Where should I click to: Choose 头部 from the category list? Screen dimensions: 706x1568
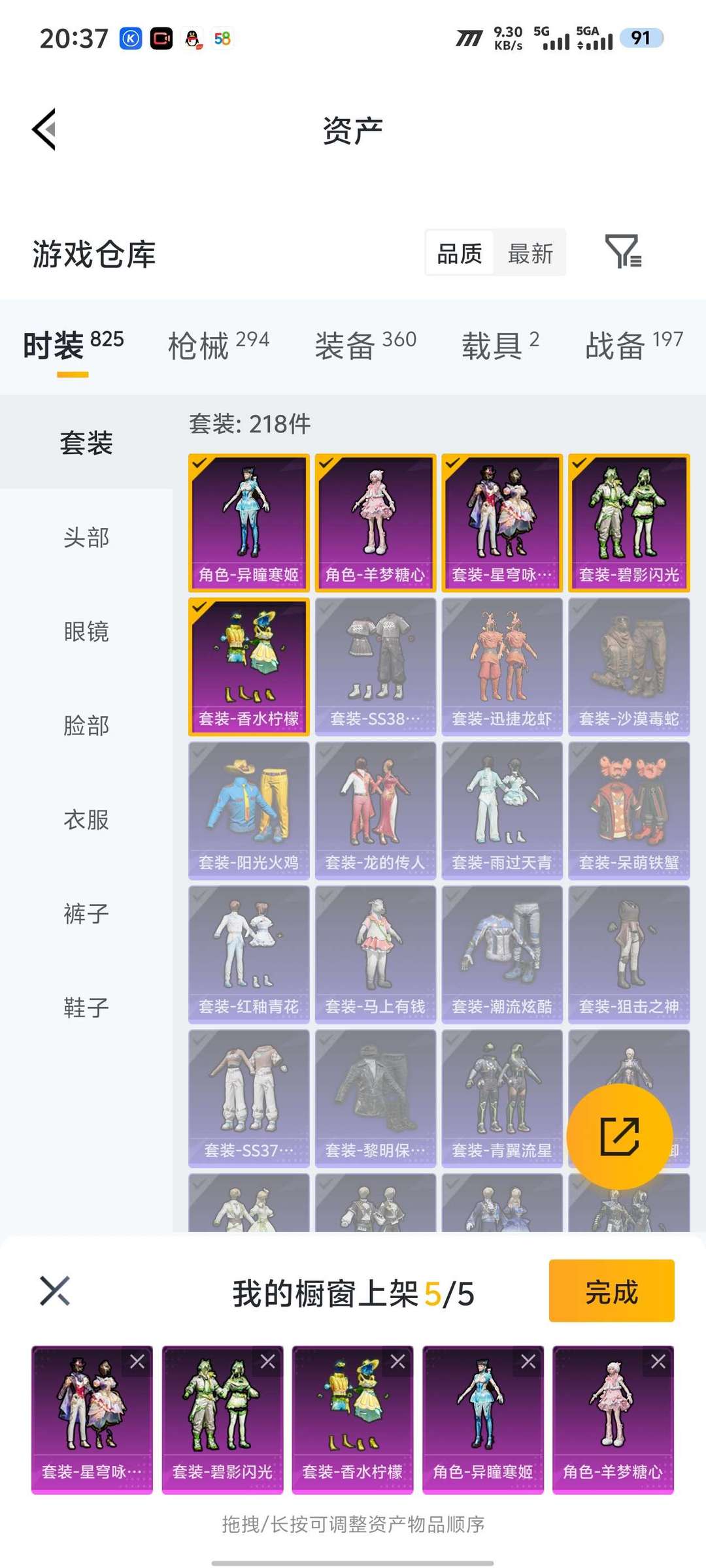pyautogui.click(x=86, y=537)
